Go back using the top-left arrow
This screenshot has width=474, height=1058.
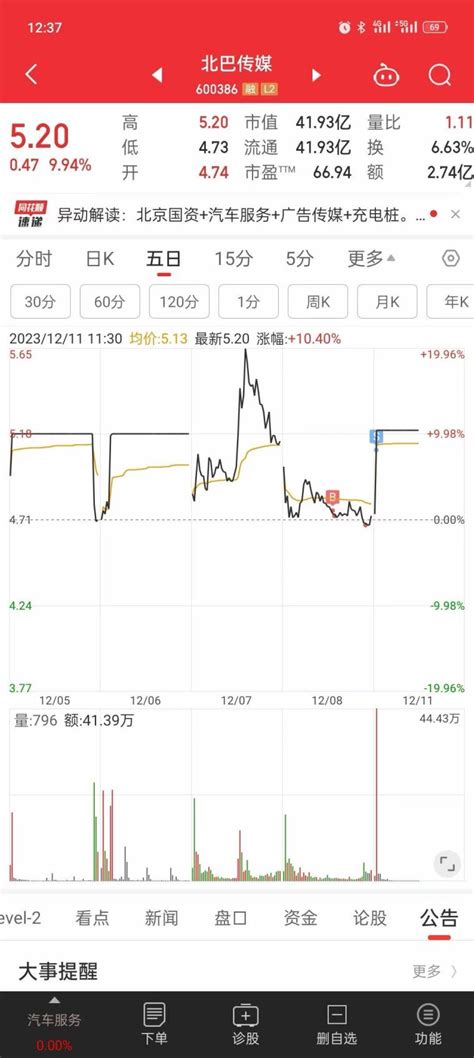coord(31,74)
